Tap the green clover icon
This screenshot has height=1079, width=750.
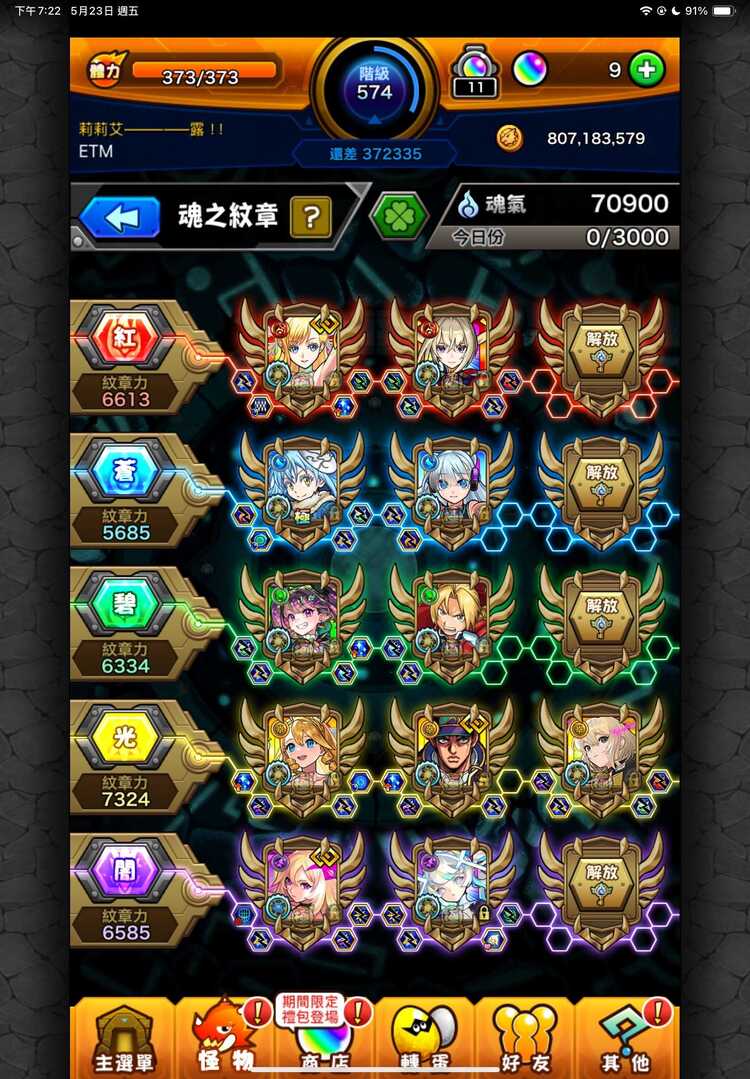point(399,216)
